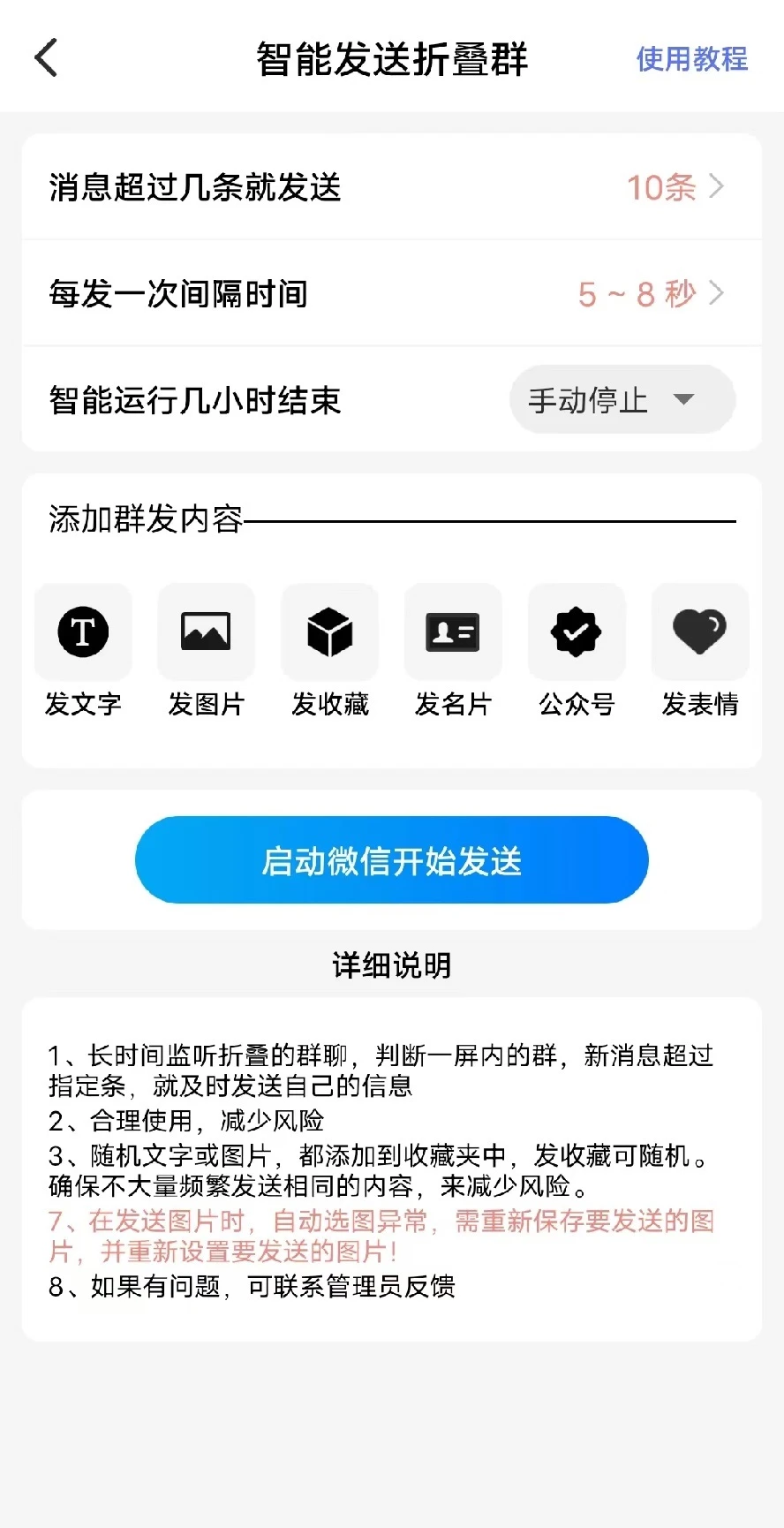Tap the 10条 value text
The height and width of the screenshot is (1528, 784).
click(660, 187)
